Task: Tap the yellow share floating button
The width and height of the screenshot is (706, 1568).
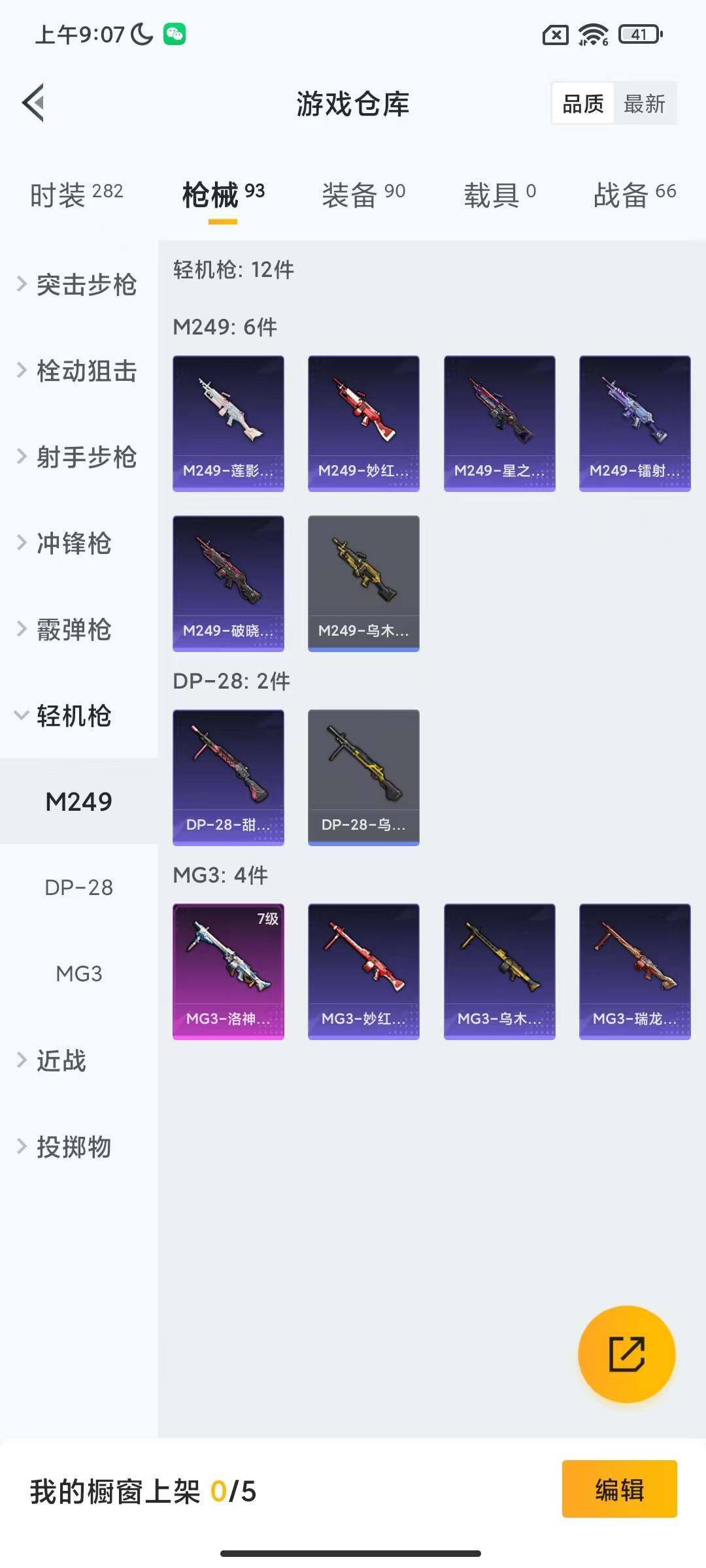Action: pyautogui.click(x=626, y=1354)
